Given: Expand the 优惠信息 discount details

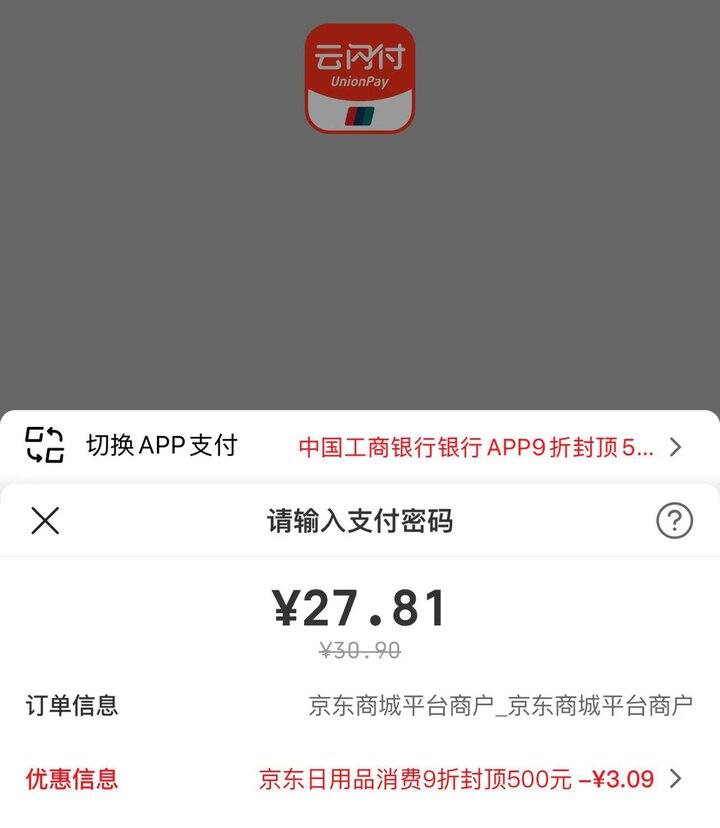Looking at the screenshot, I should click(675, 778).
